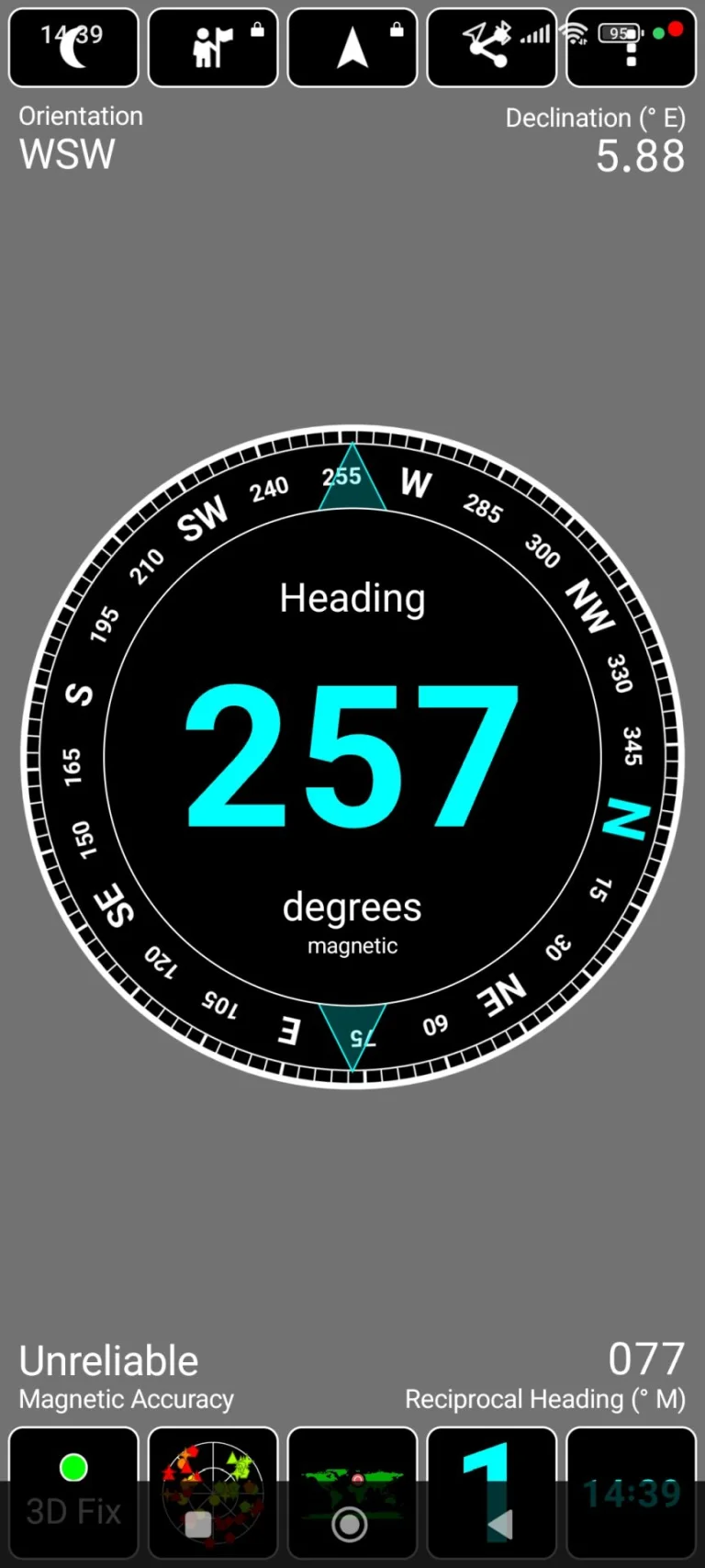
Task: Share the current location
Action: pyautogui.click(x=492, y=48)
